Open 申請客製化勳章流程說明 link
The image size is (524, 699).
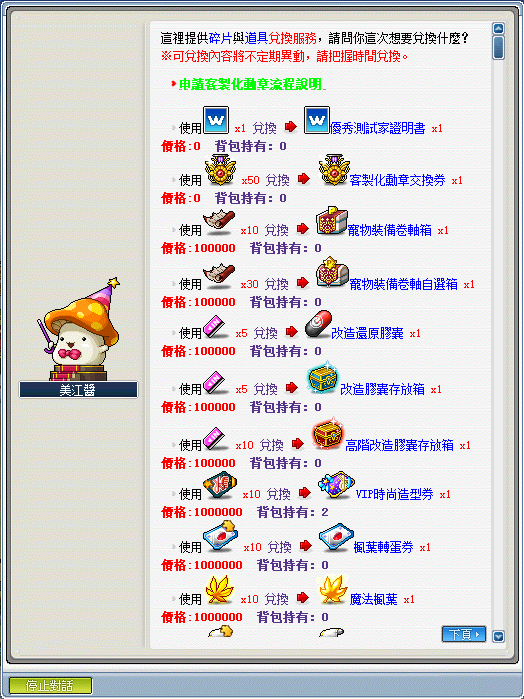(x=250, y=84)
